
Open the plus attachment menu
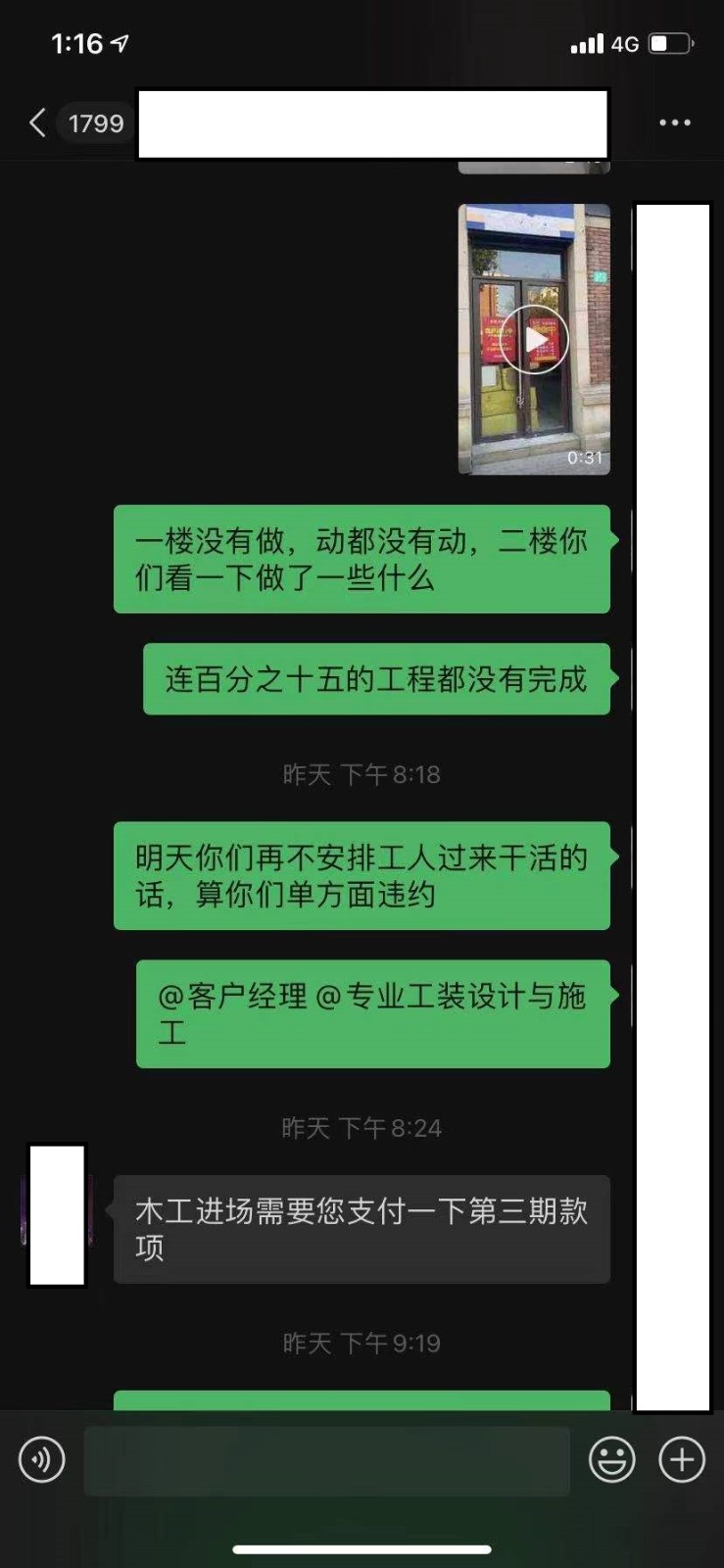[x=682, y=1460]
